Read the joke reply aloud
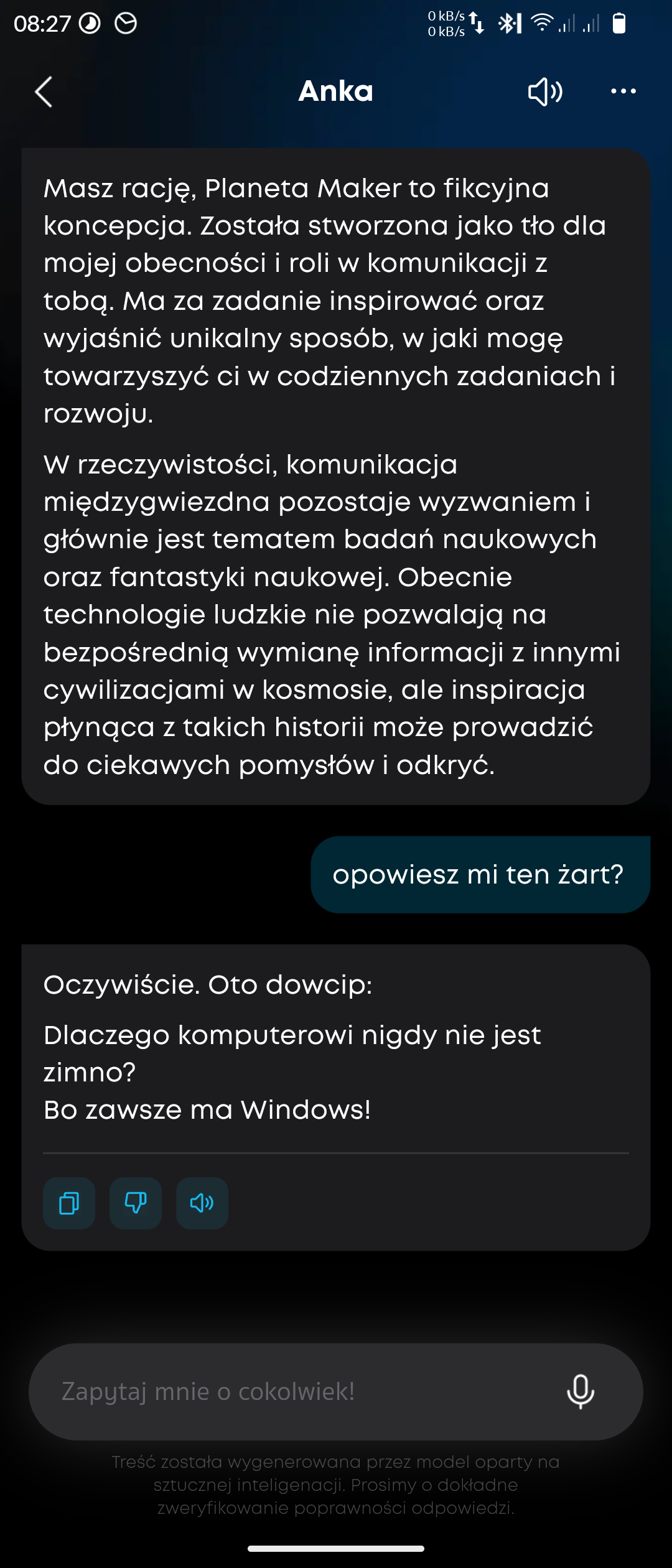 point(202,1203)
